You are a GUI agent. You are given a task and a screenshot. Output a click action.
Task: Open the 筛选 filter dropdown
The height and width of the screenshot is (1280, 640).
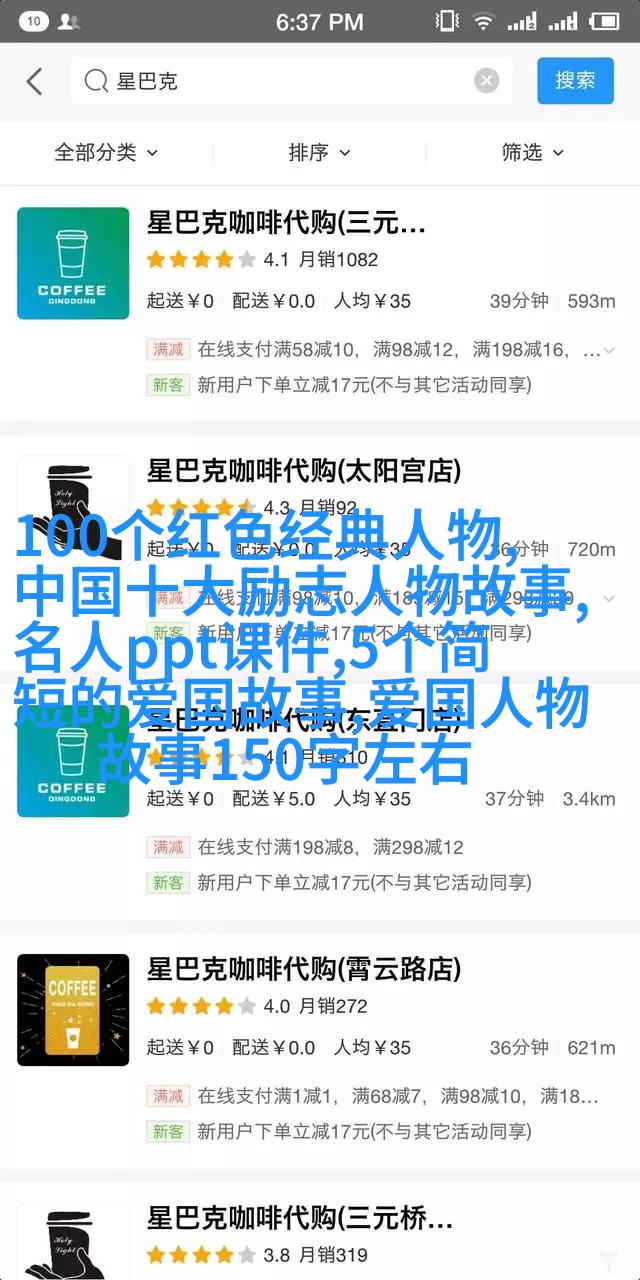tap(532, 153)
